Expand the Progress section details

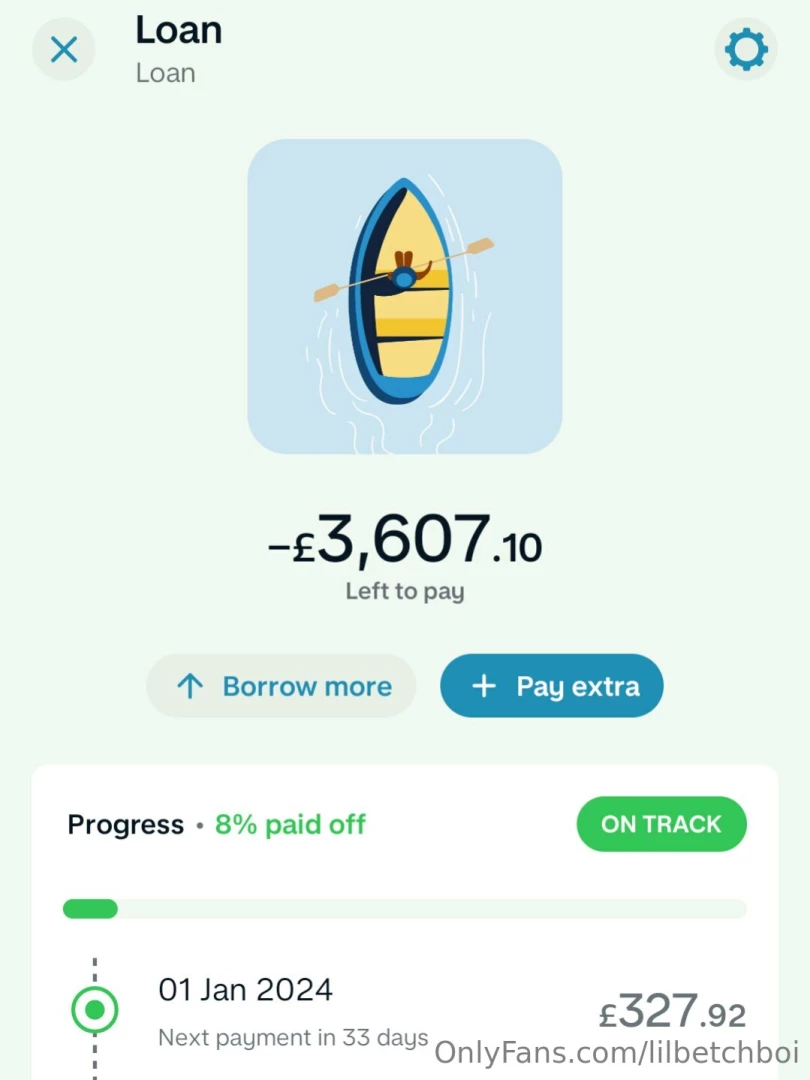[125, 825]
